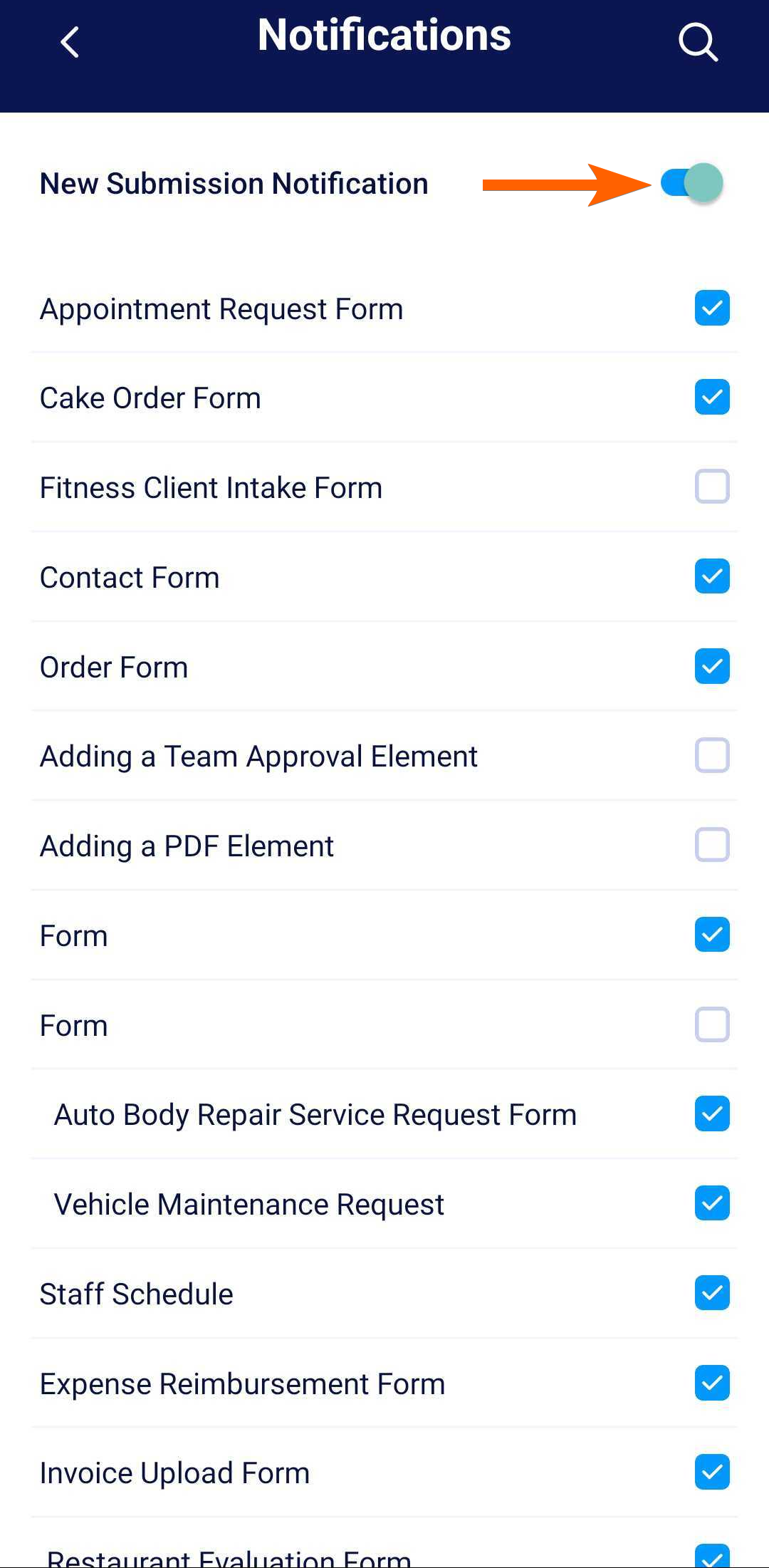Uncheck Invoice Upload Form
Screen dimensions: 769x1568
pyautogui.click(x=712, y=1472)
